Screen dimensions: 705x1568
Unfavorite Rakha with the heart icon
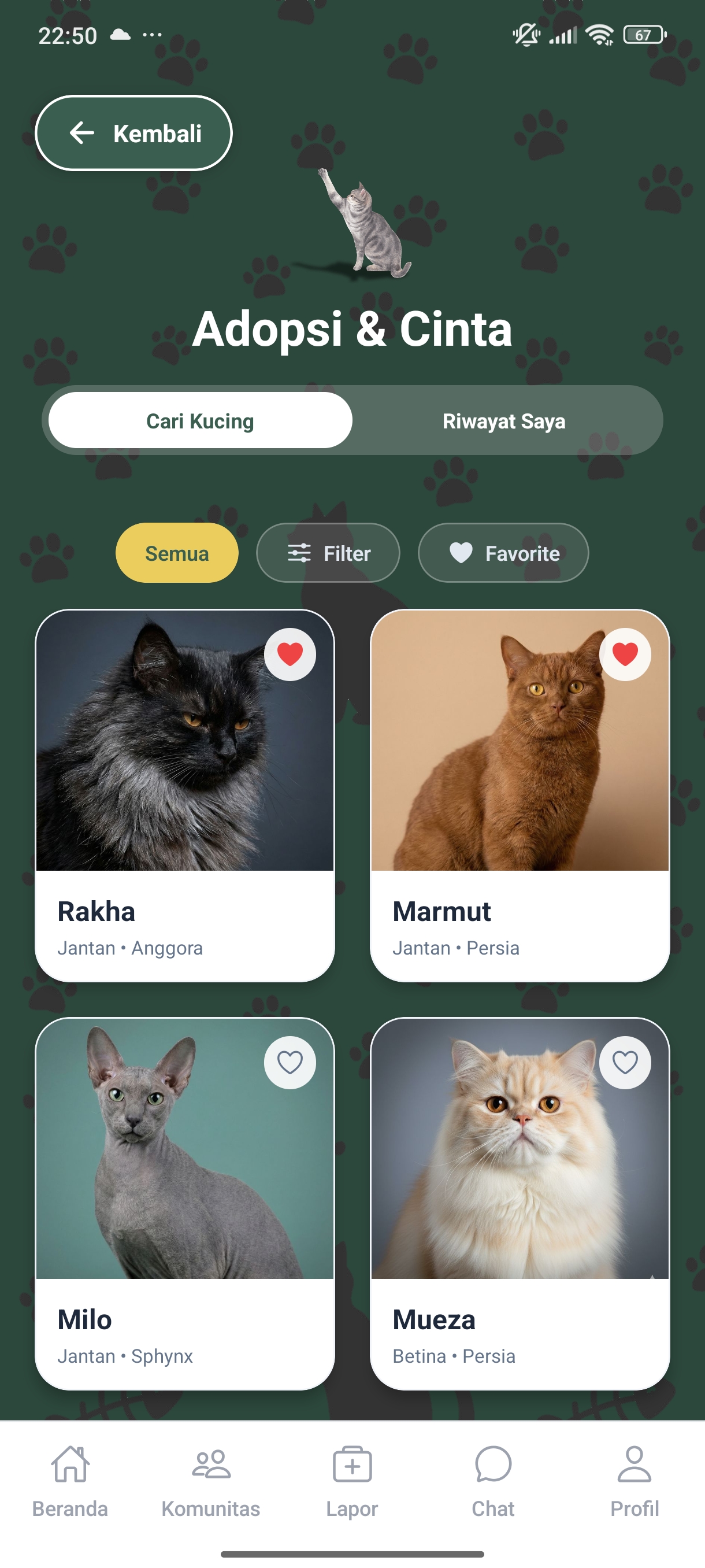pos(290,654)
